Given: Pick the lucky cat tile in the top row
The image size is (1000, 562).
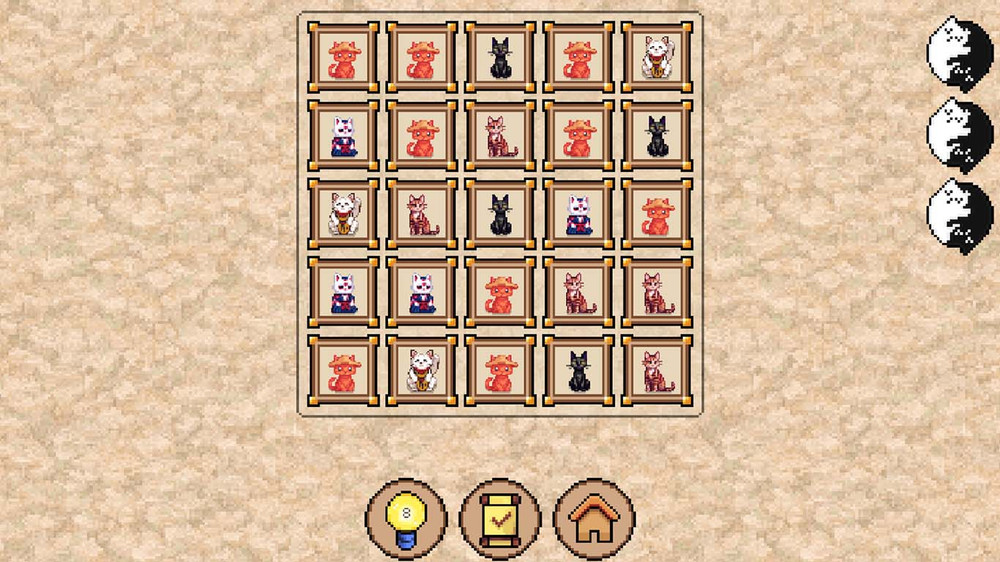Looking at the screenshot, I should 656,58.
